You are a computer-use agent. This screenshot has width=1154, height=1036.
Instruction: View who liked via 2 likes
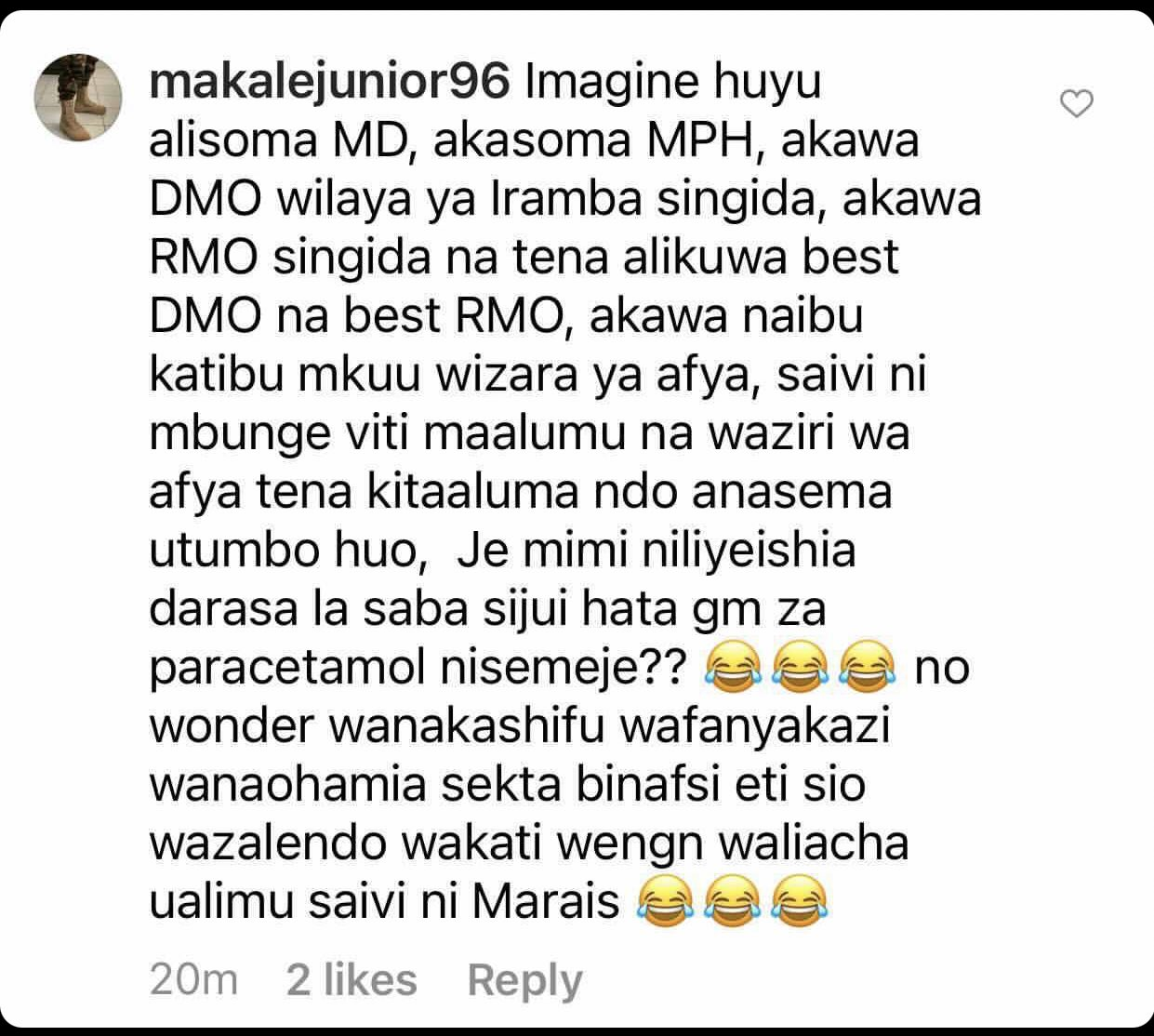point(352,980)
